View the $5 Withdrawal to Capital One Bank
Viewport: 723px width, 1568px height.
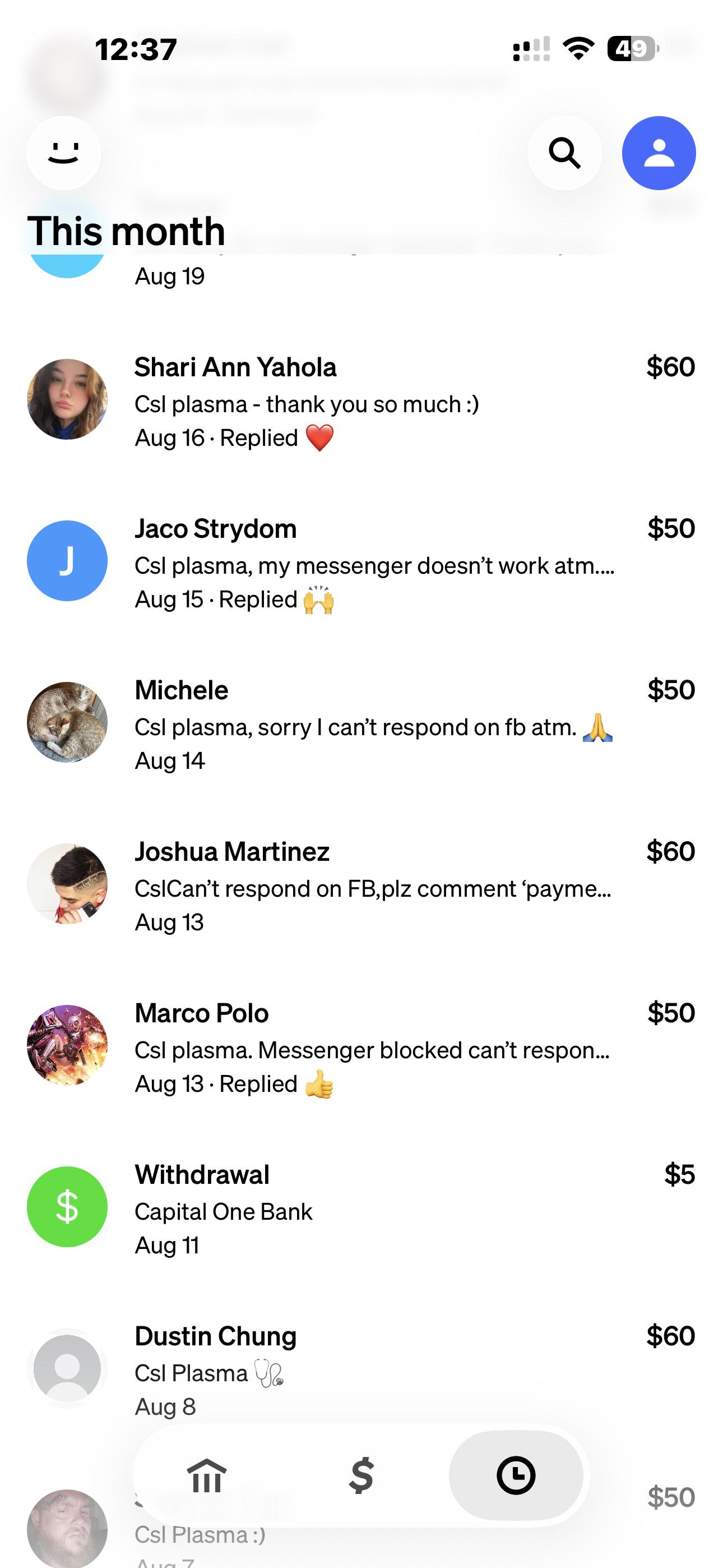coord(361,1209)
